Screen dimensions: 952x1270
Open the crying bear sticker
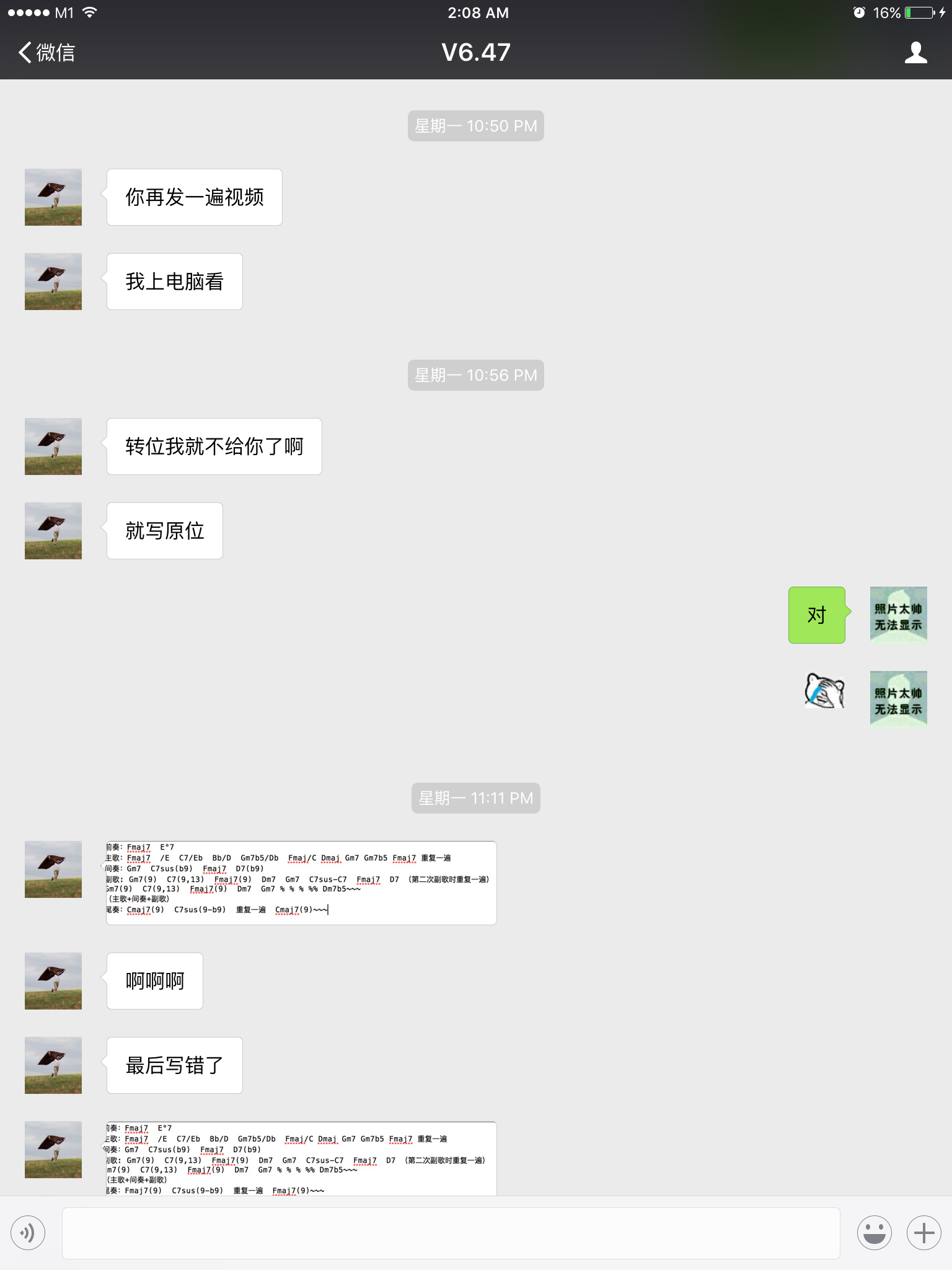pos(824,691)
